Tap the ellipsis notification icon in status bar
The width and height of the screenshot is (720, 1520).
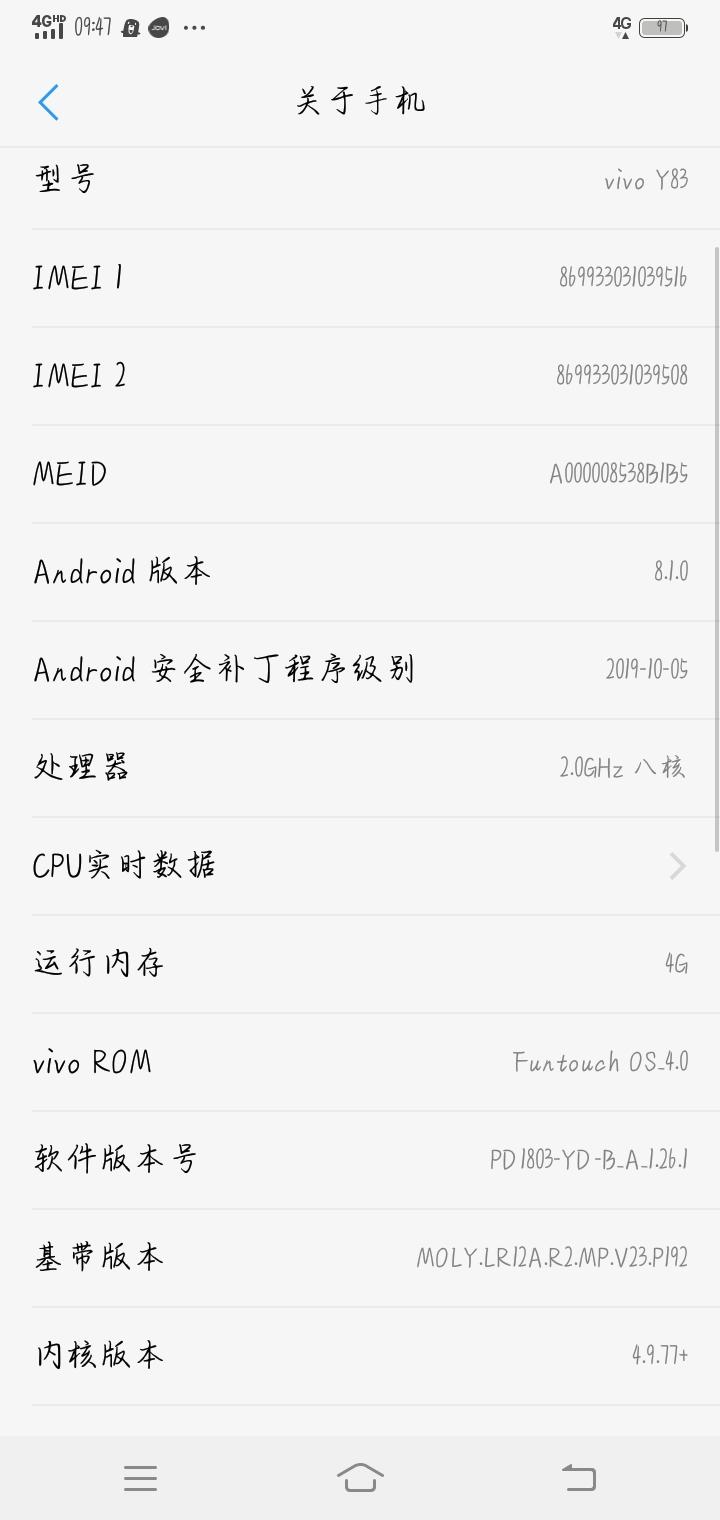pos(194,27)
